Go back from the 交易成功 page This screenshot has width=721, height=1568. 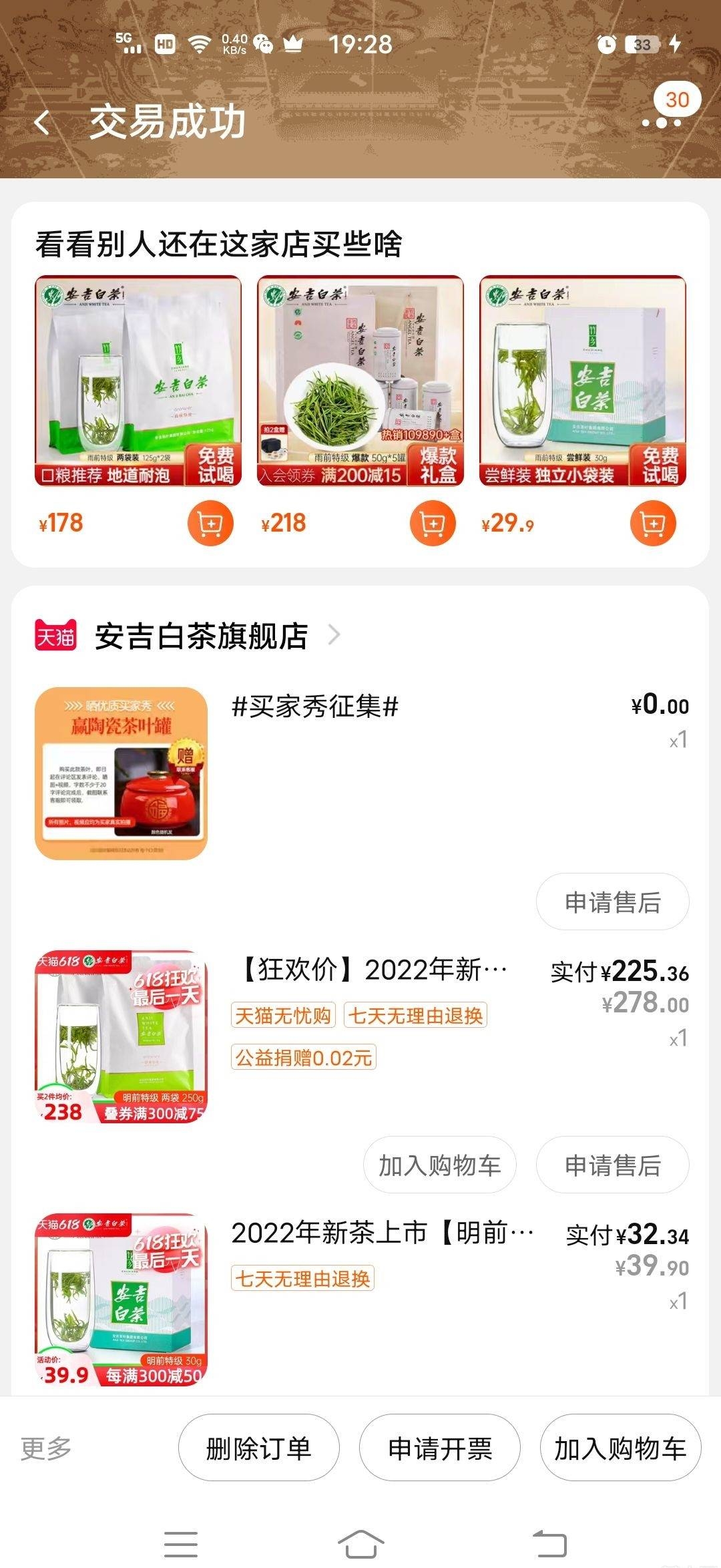[x=42, y=122]
